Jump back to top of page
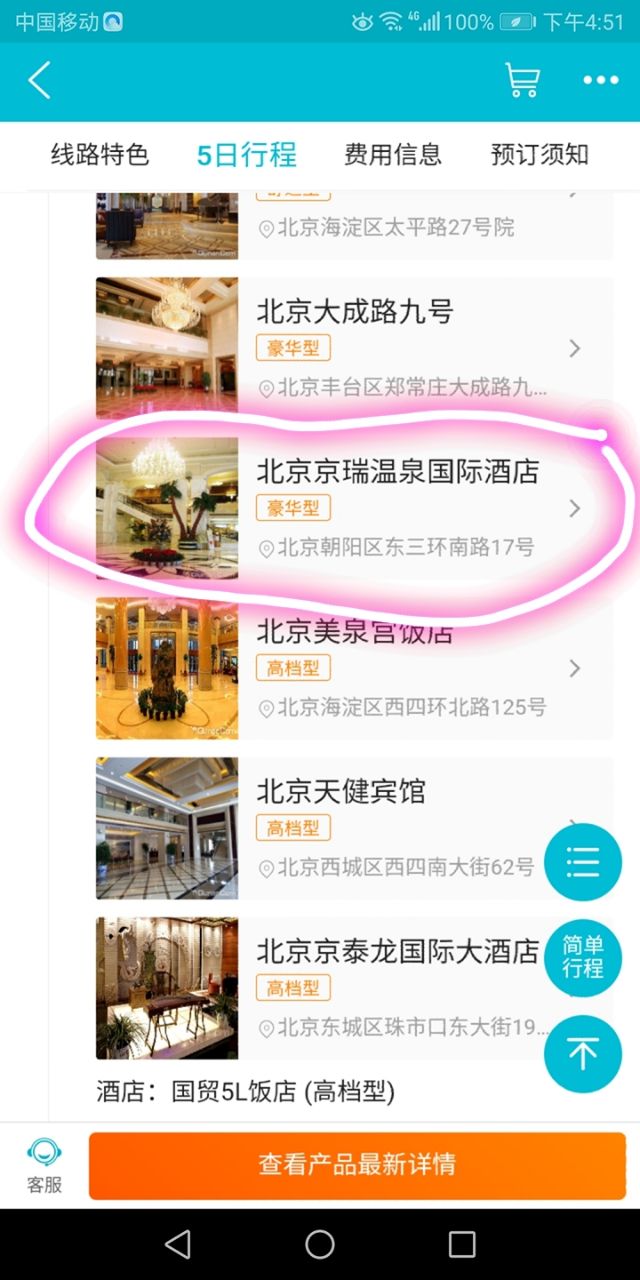The height and width of the screenshot is (1280, 640). point(583,1053)
